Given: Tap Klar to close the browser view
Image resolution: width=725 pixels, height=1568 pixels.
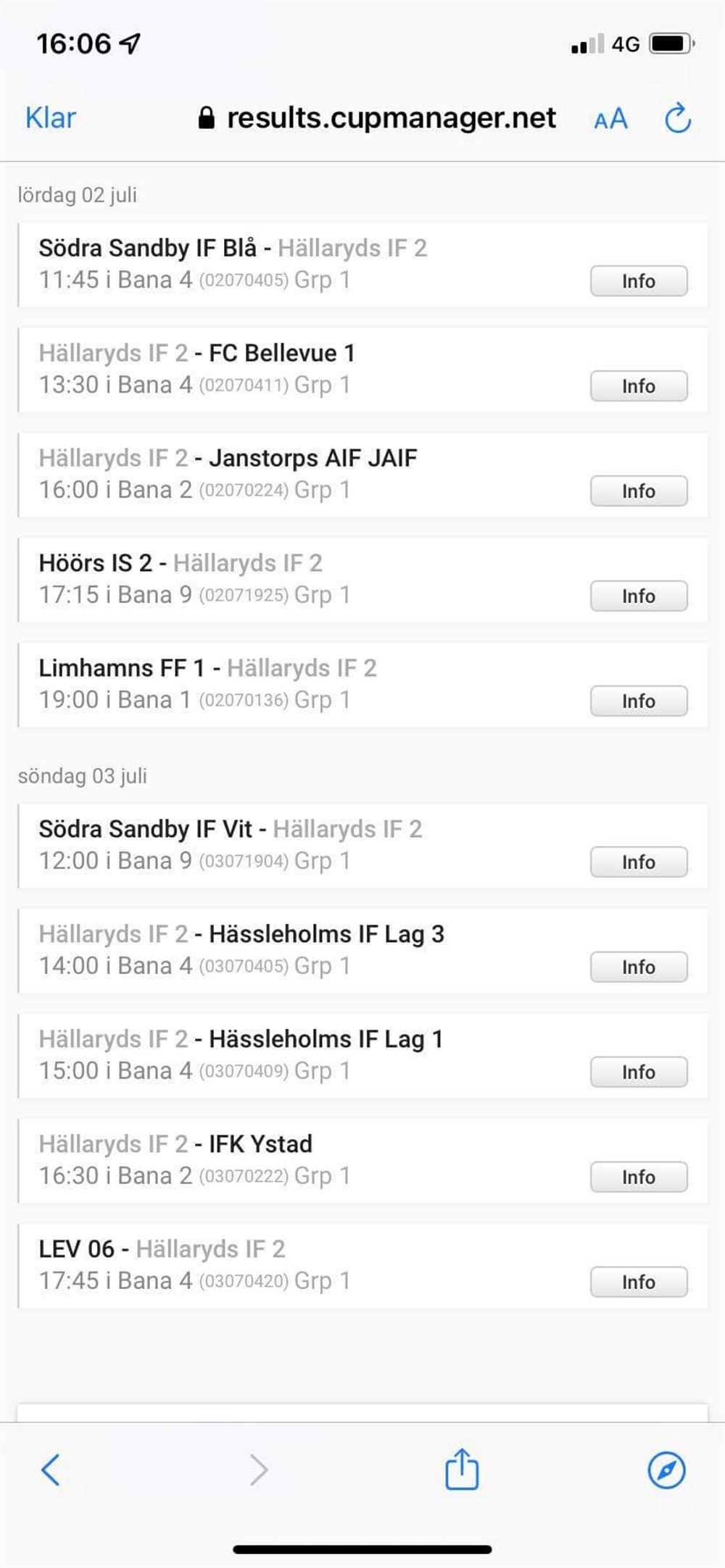Looking at the screenshot, I should [x=50, y=118].
